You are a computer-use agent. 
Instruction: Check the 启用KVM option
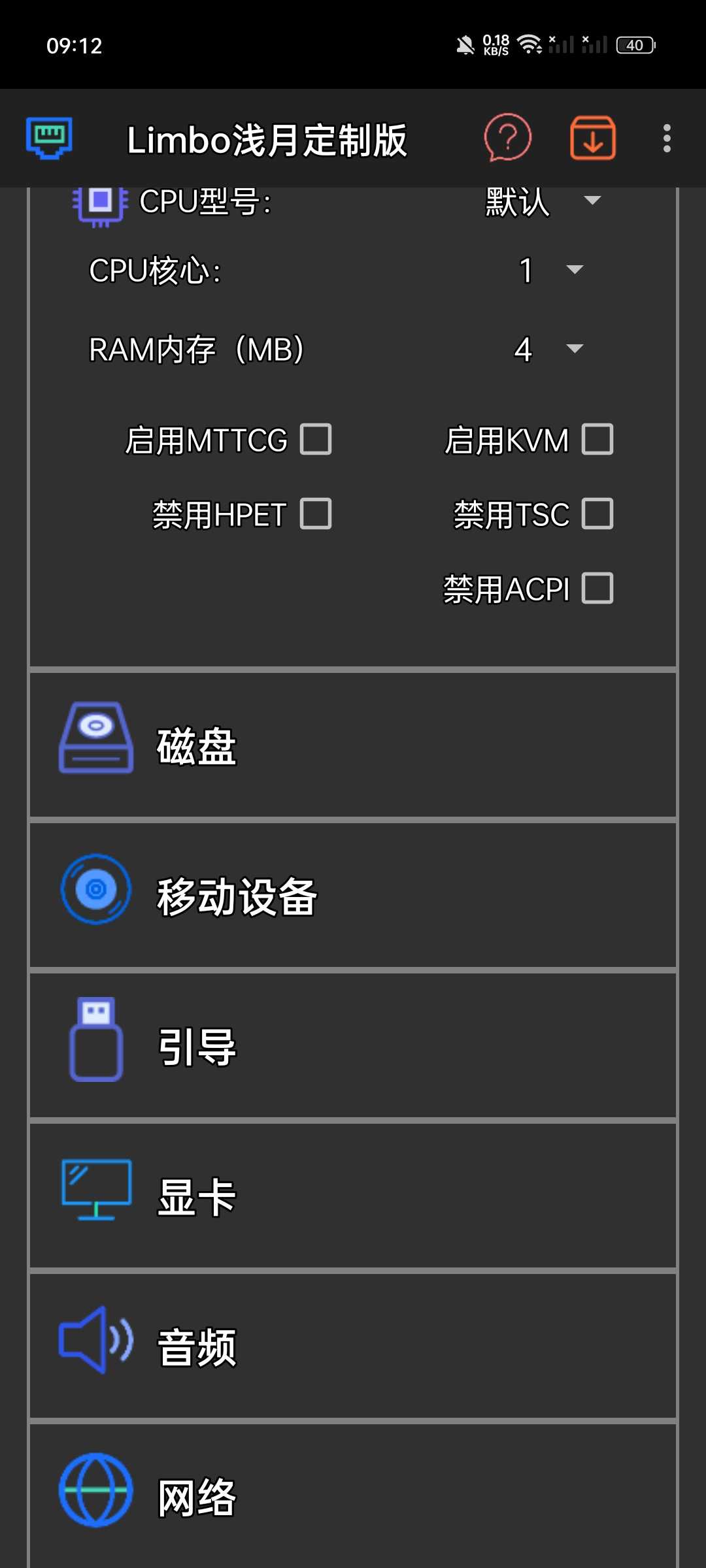tap(597, 439)
